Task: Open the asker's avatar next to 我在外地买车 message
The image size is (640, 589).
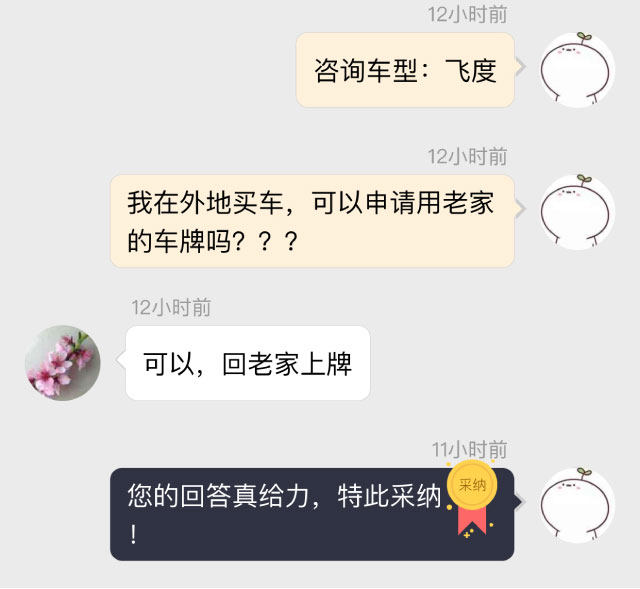Action: [577, 212]
